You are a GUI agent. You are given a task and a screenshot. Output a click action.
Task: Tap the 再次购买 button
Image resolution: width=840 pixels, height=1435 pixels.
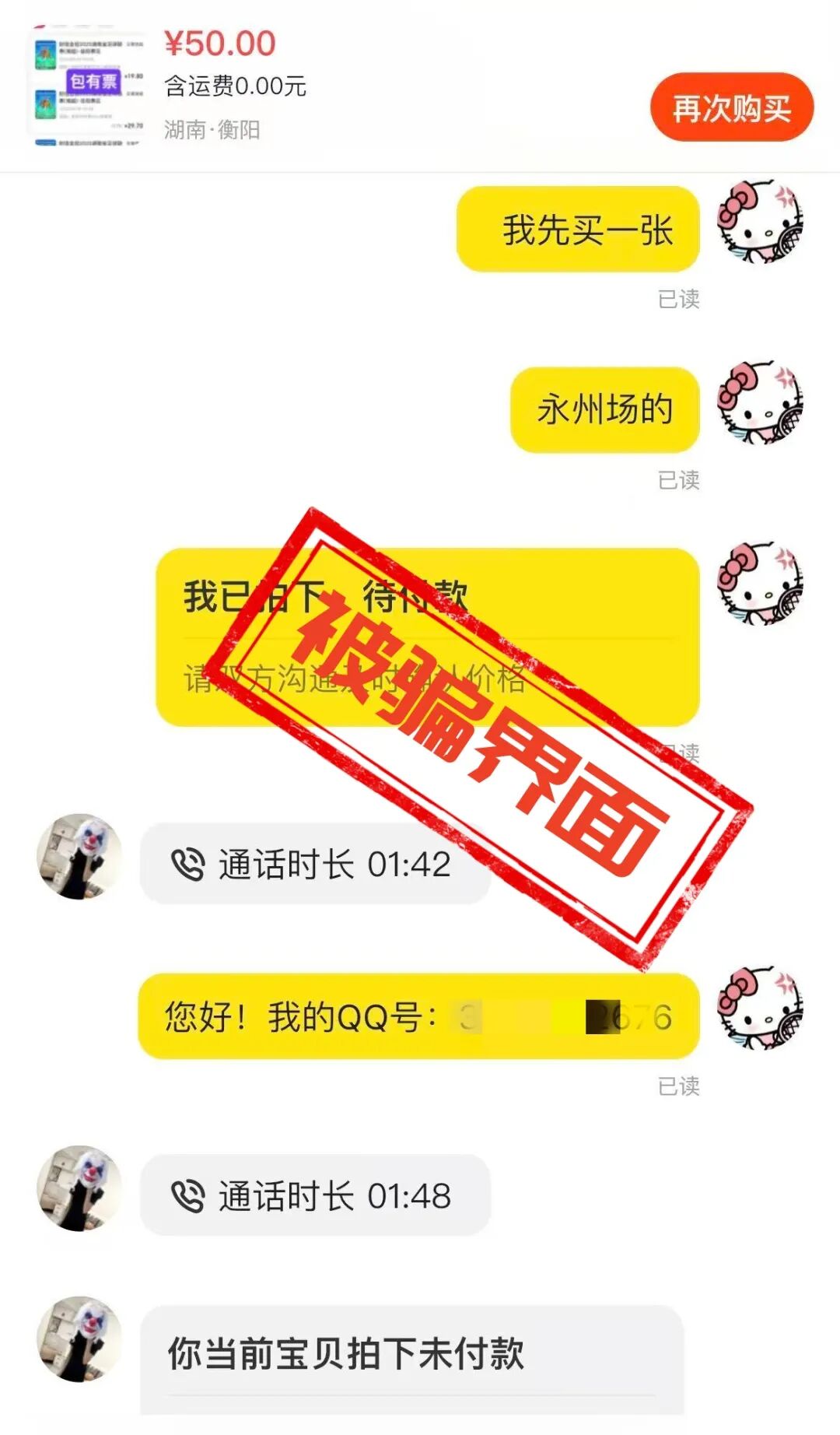731,107
